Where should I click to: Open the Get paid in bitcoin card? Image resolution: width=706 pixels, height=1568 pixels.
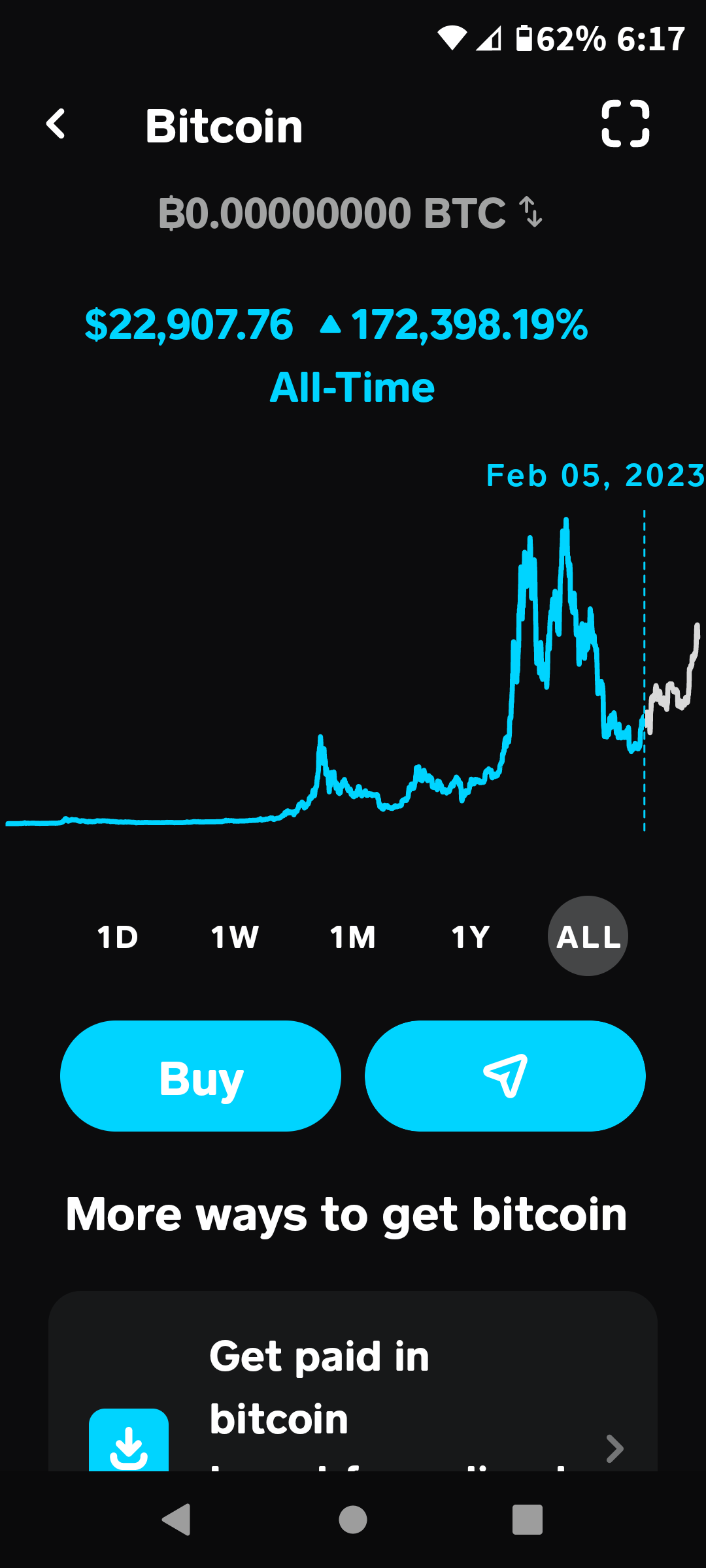click(x=353, y=1381)
